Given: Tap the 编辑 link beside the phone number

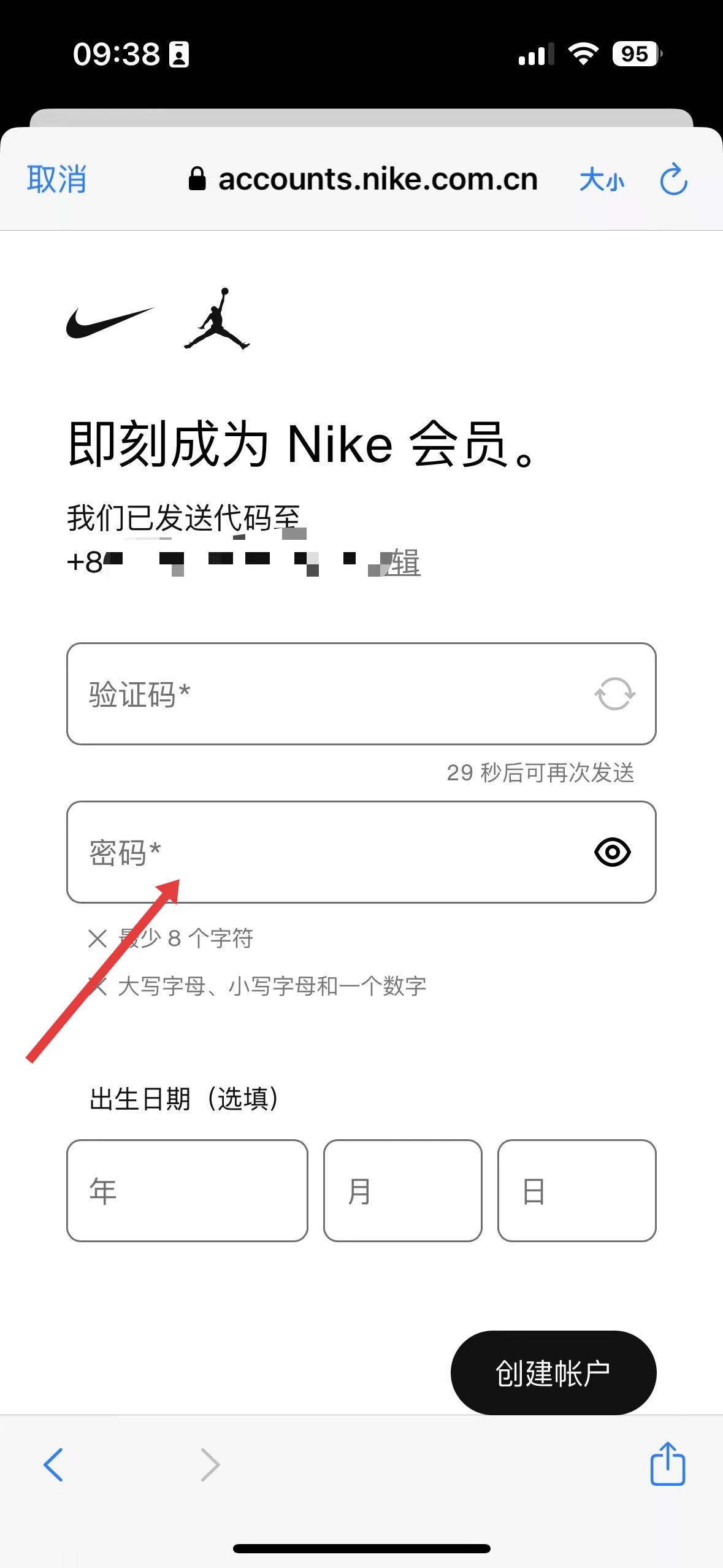Looking at the screenshot, I should [402, 562].
